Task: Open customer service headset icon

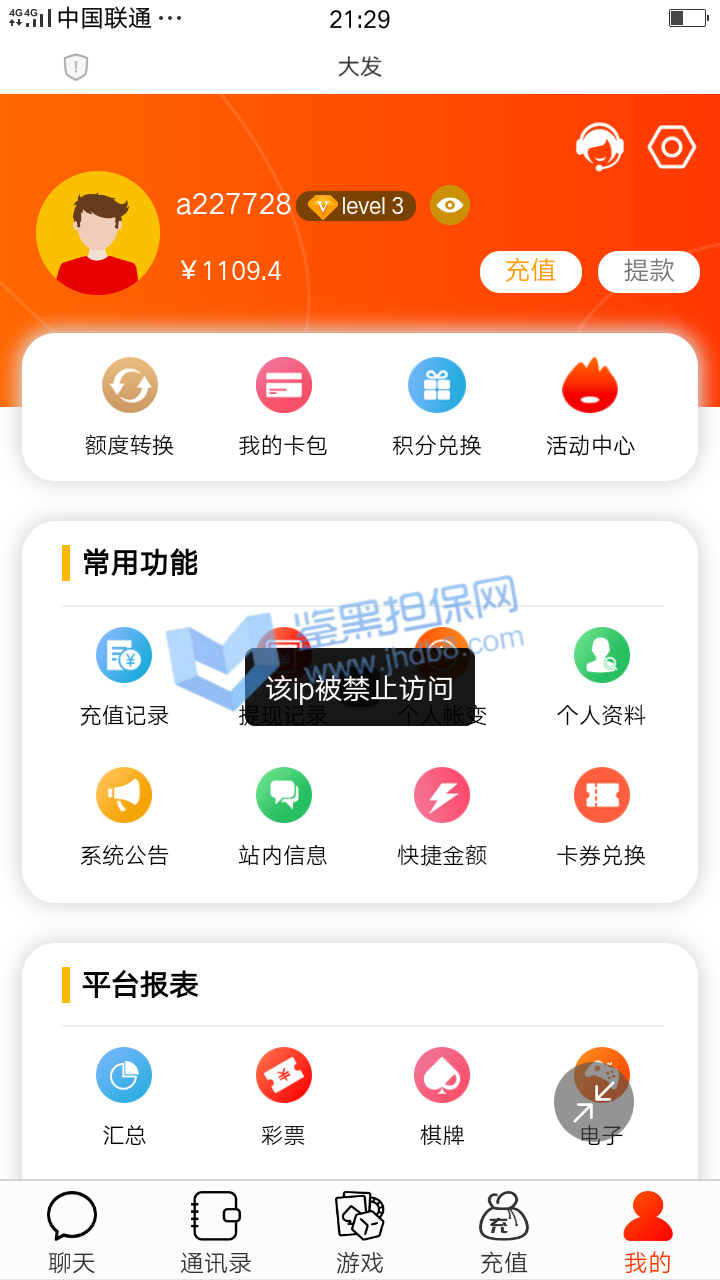Action: point(599,147)
